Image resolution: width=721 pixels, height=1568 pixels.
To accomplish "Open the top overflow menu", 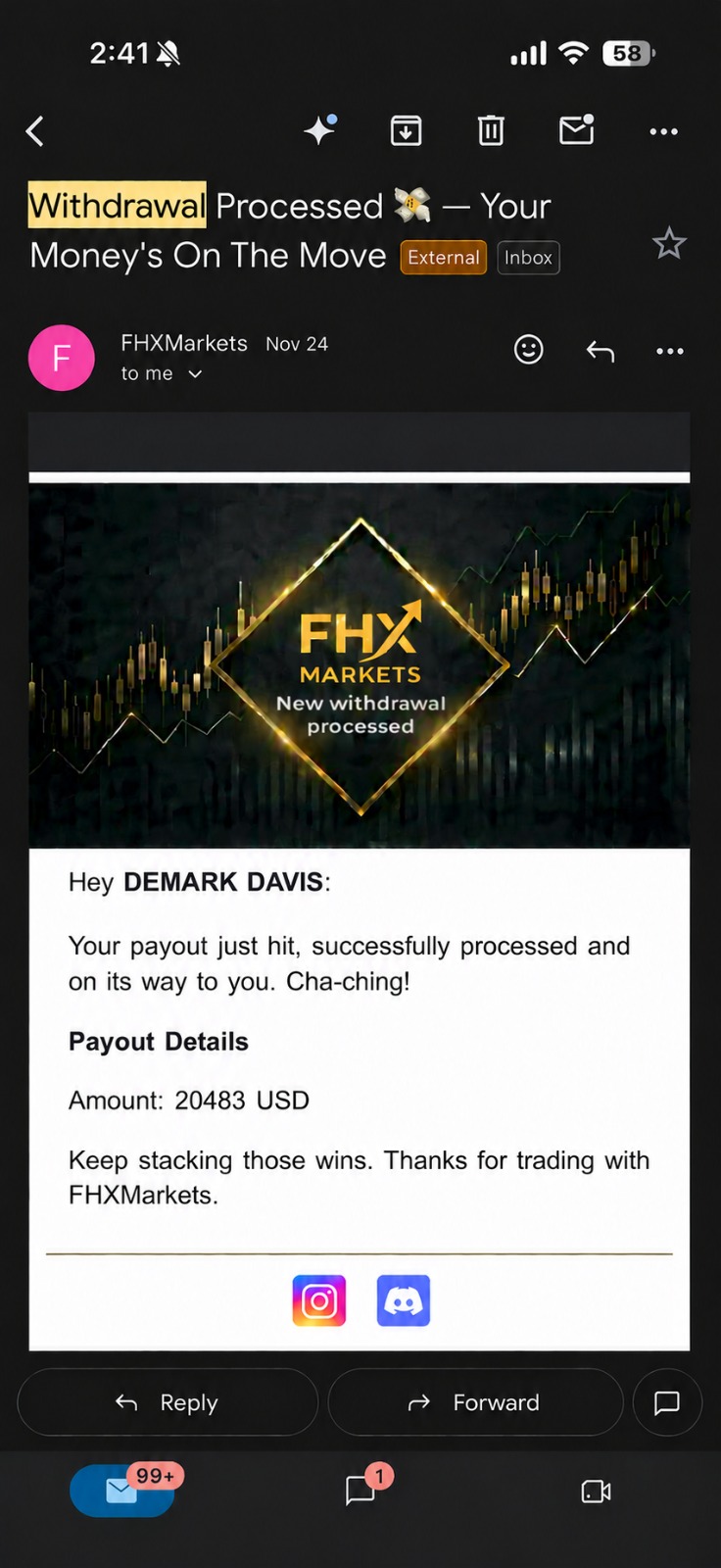I will coord(663,131).
